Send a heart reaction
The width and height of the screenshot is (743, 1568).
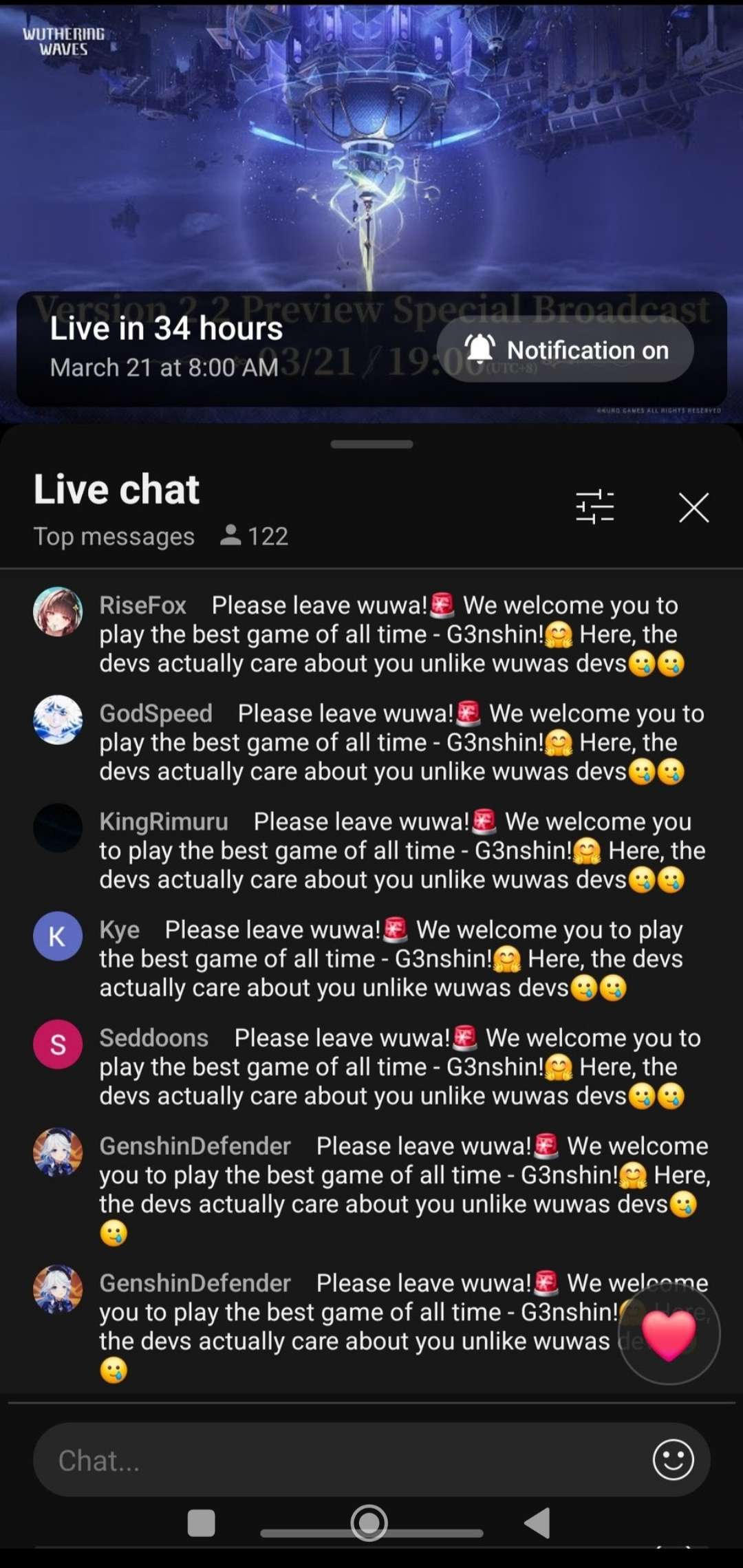point(669,1334)
